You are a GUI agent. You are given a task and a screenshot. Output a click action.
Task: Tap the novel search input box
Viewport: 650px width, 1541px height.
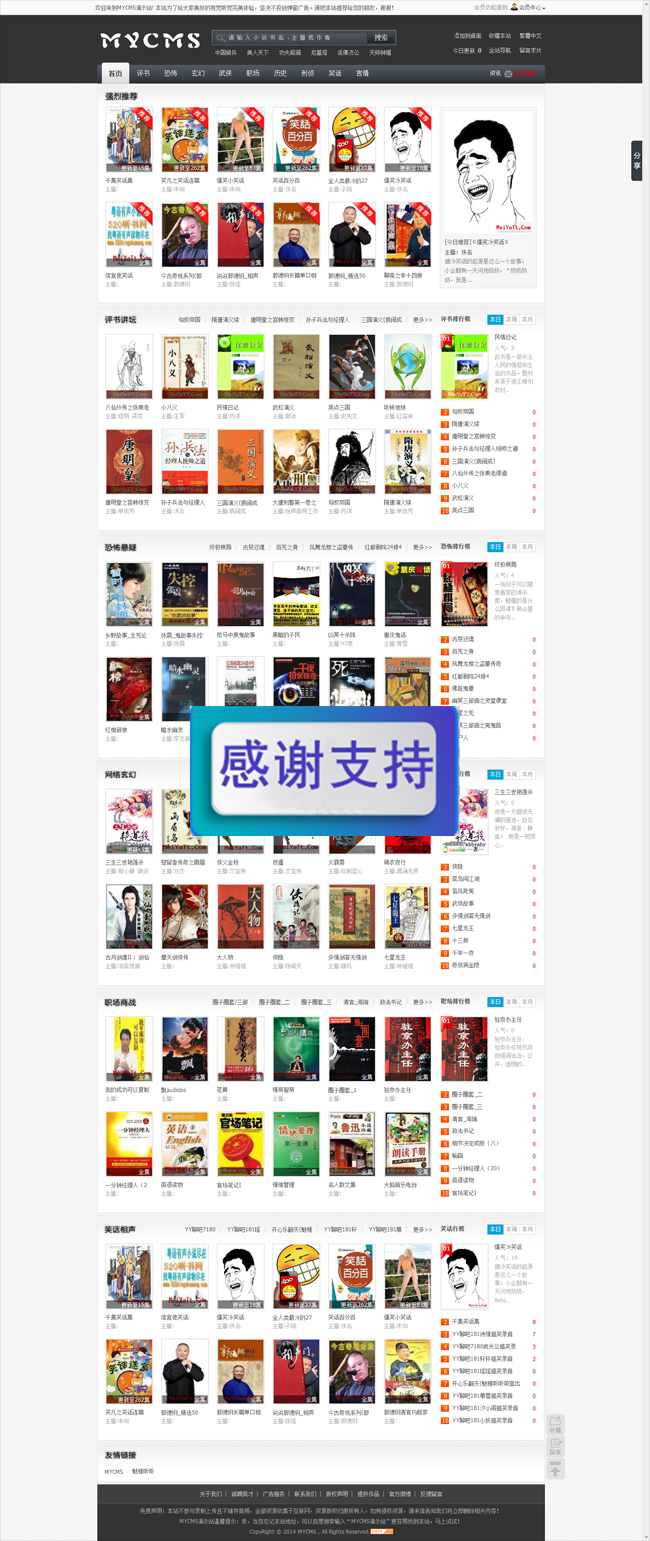289,37
